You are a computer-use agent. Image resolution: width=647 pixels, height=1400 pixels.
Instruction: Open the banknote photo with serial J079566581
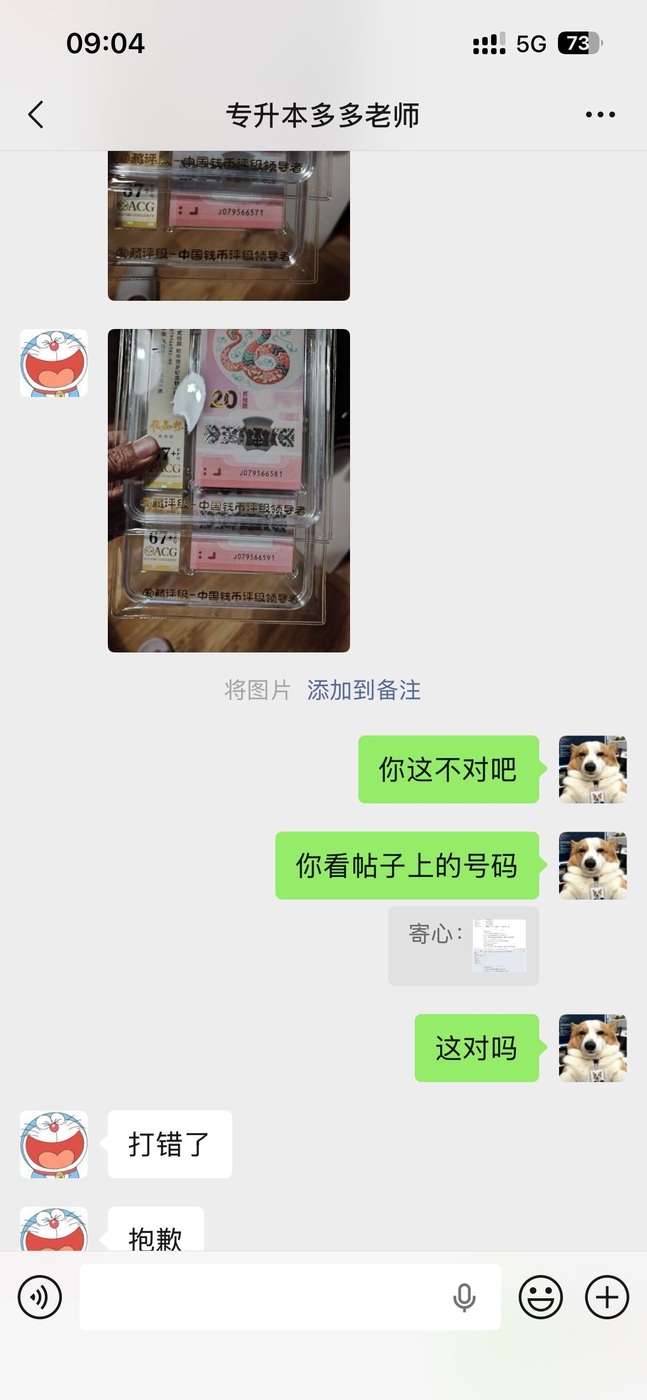pos(229,490)
